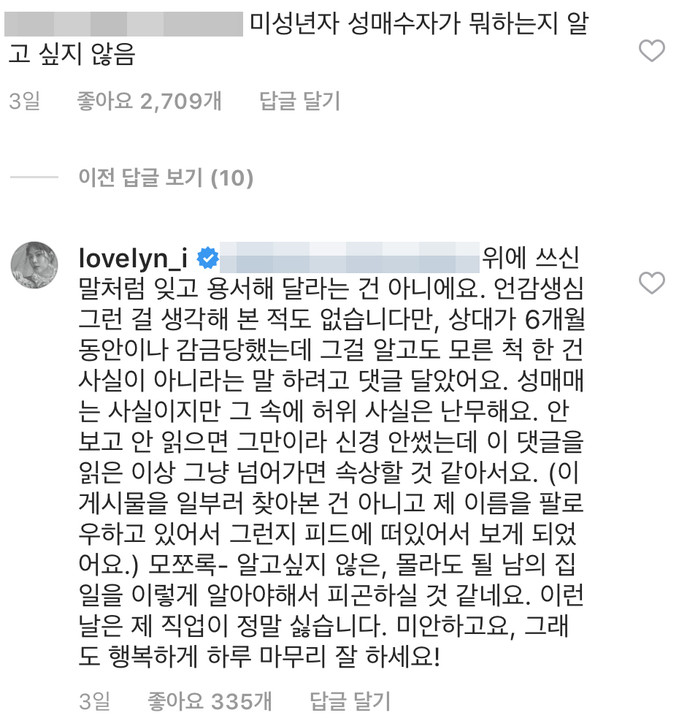This screenshot has width=679, height=718.
Task: Expand 이전 답글 보기 (10)
Action: coord(166,177)
